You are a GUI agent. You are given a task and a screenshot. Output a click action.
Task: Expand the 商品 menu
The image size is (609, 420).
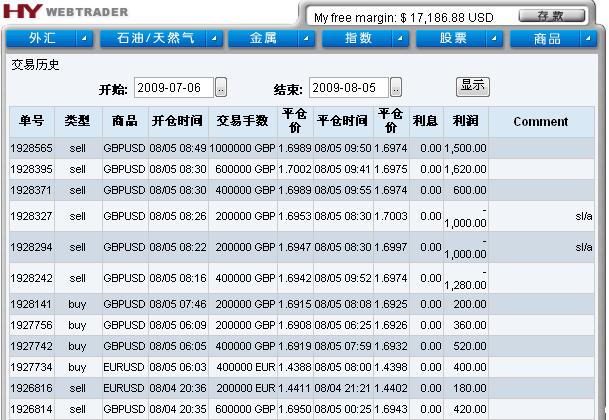click(x=549, y=39)
